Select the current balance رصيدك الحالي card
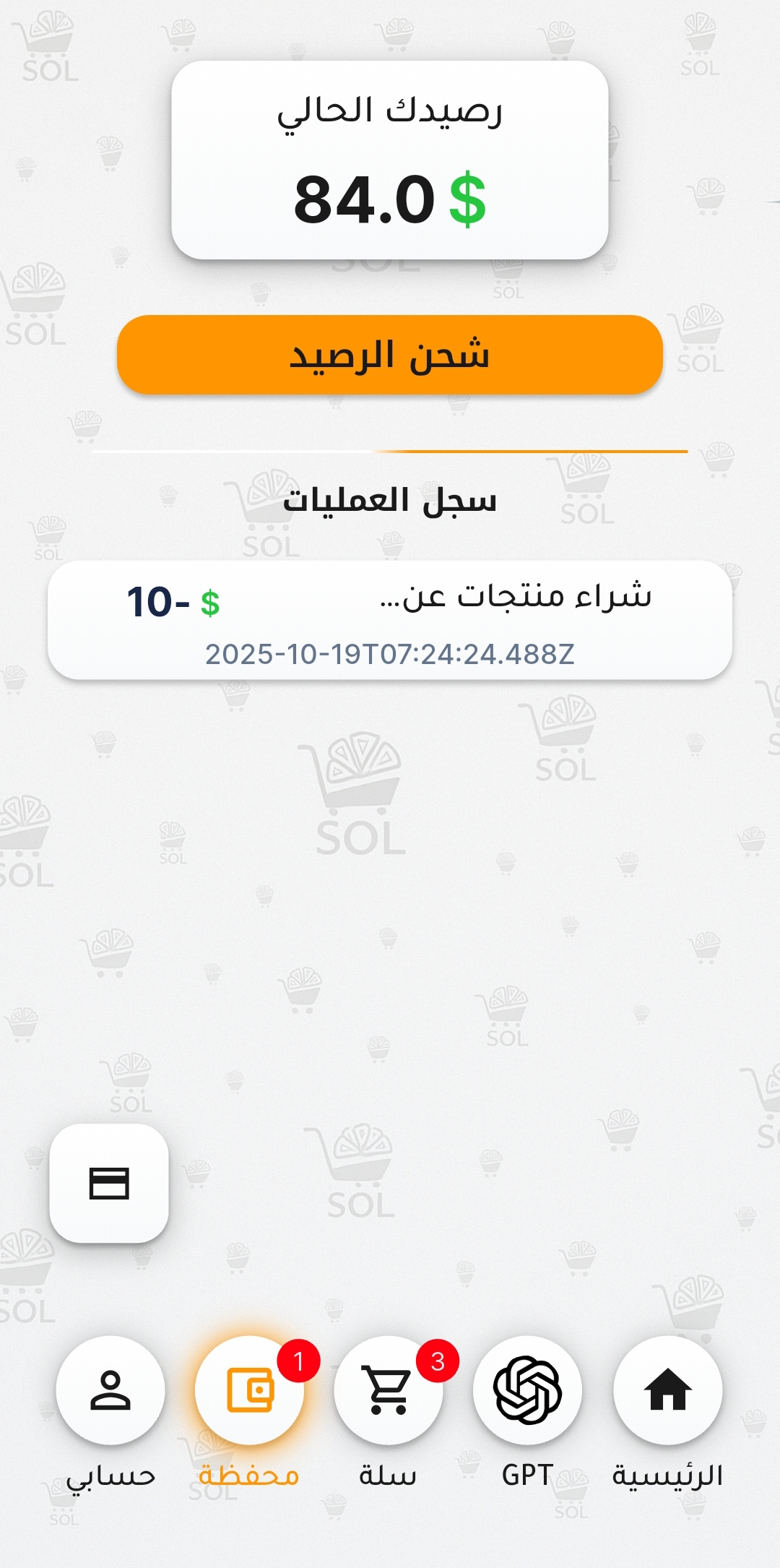The height and width of the screenshot is (1568, 780). [389, 159]
